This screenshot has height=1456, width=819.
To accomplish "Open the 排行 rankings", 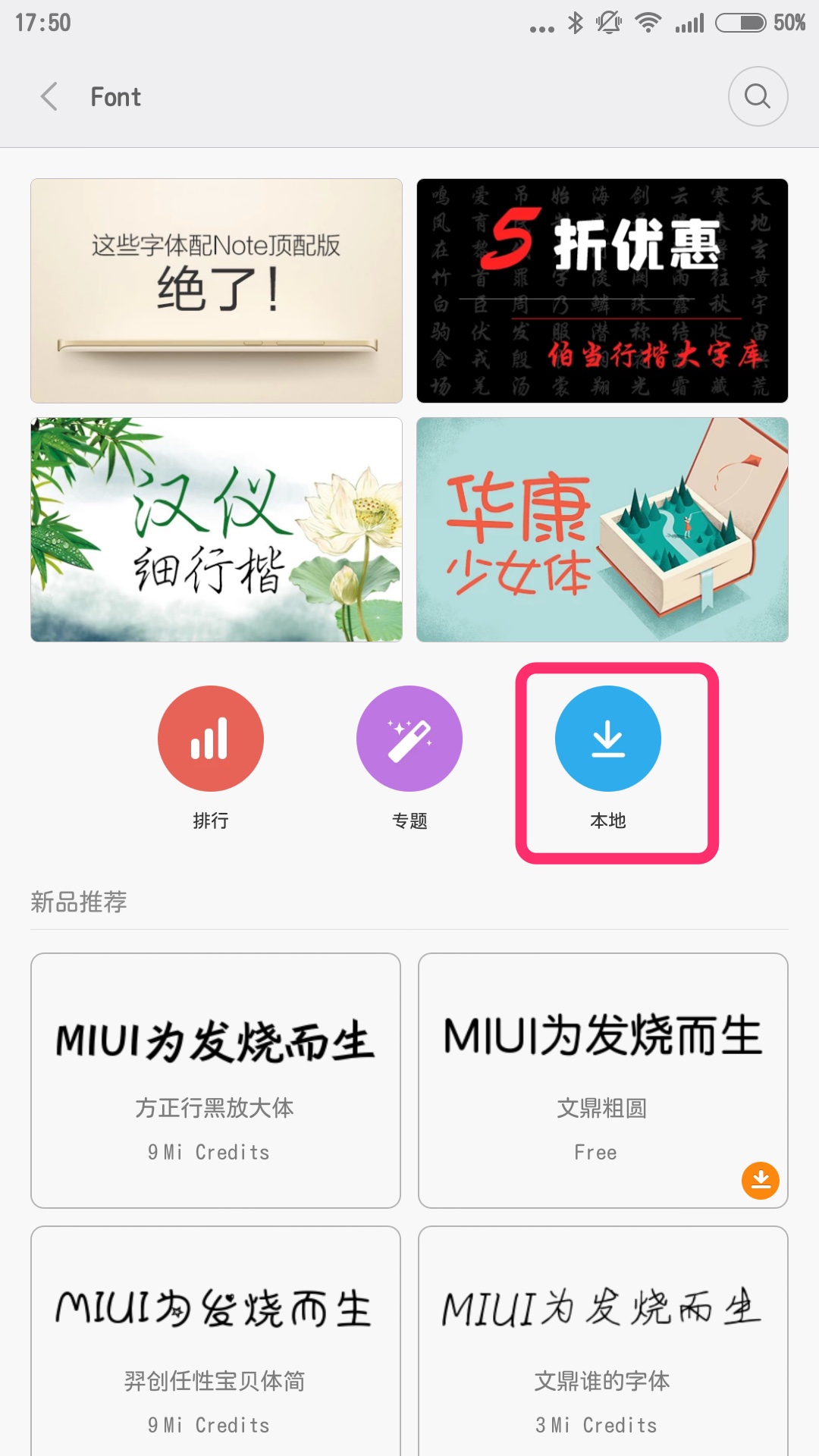I will (211, 739).
